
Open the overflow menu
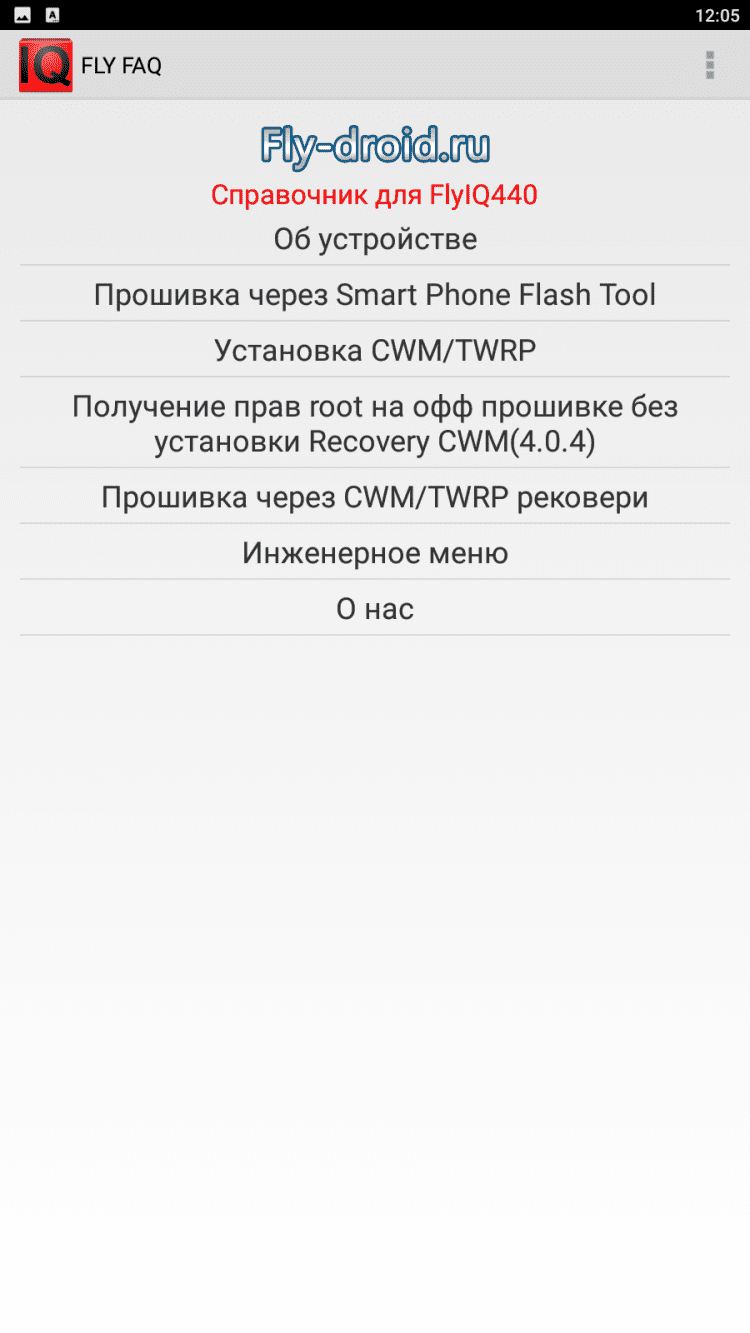click(x=709, y=65)
